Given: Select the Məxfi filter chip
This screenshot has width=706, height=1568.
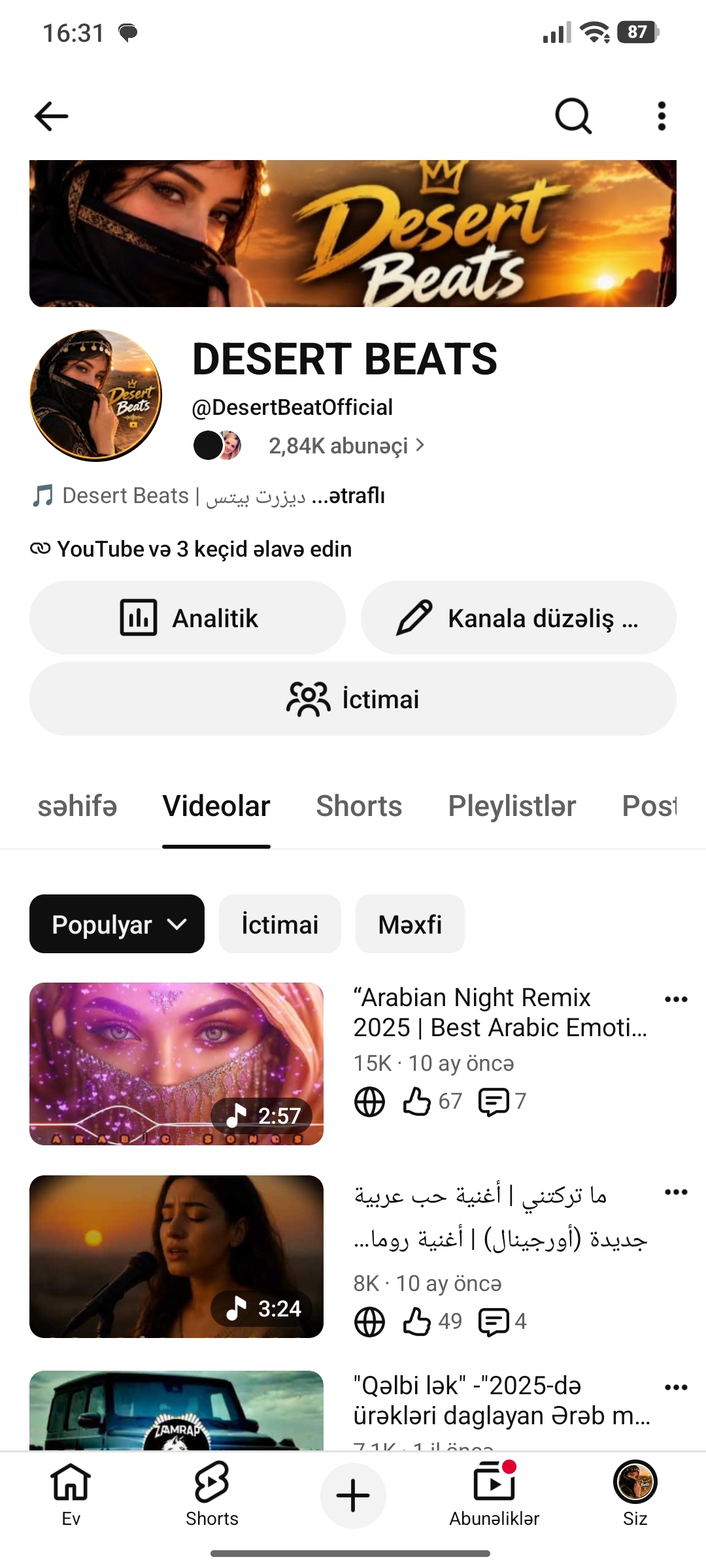Looking at the screenshot, I should click(410, 924).
